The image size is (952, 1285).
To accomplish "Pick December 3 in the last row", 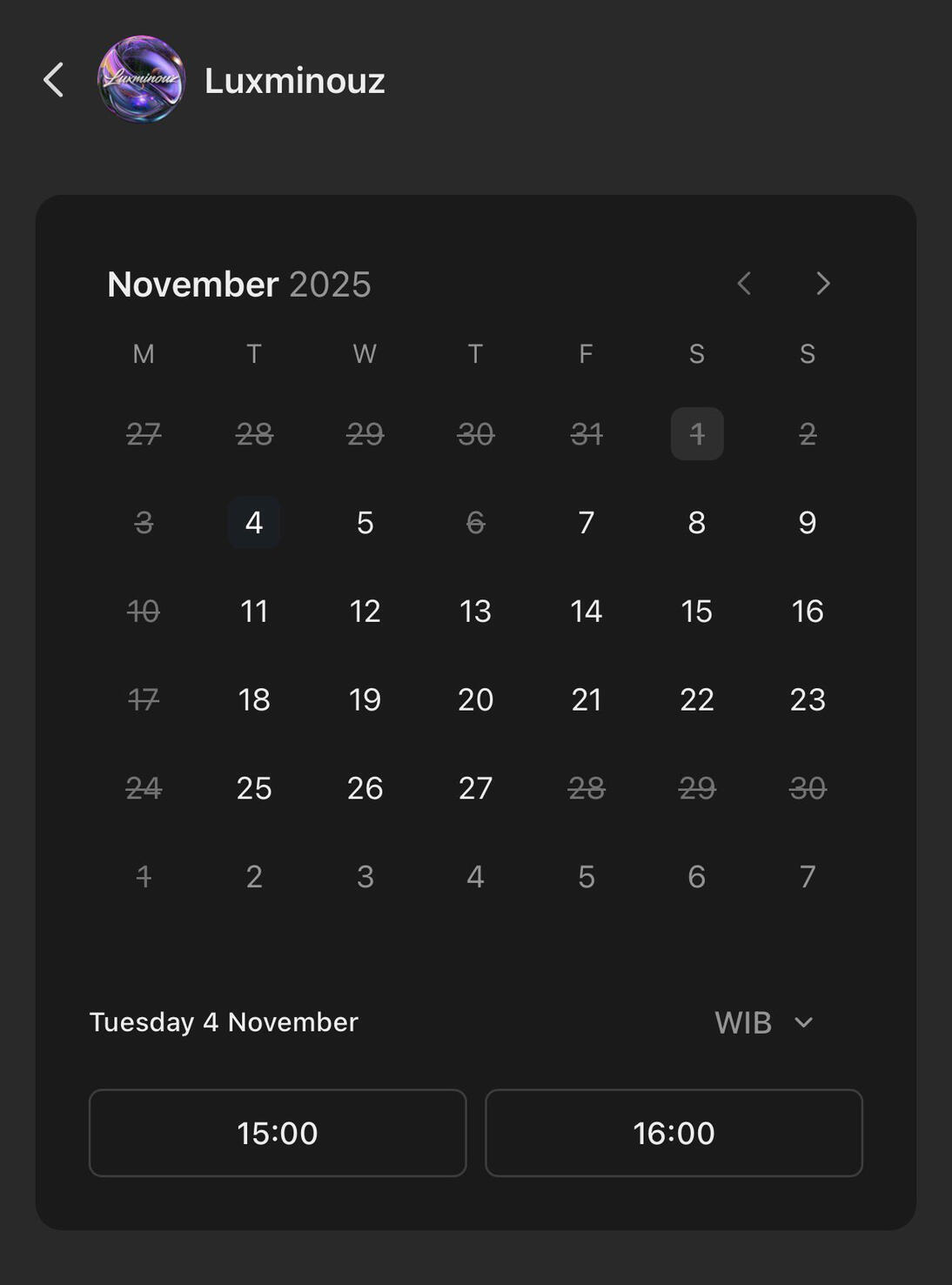I will (x=365, y=877).
